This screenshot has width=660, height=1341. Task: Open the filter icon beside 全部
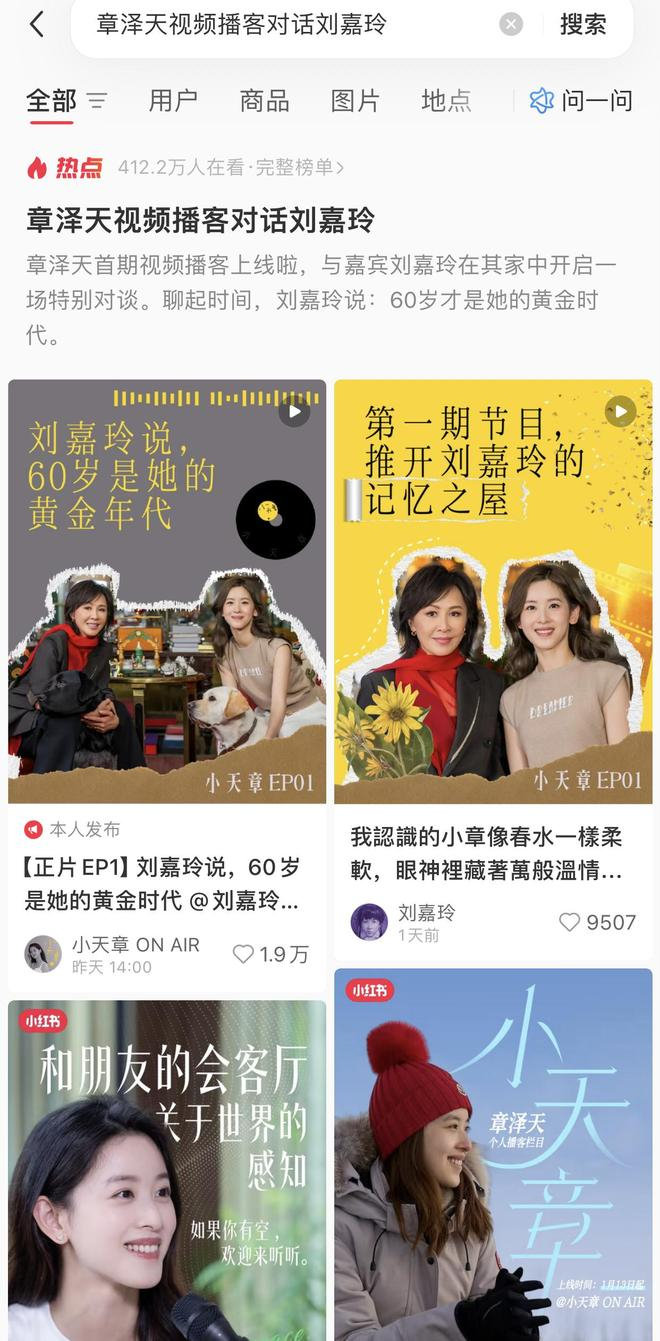[x=97, y=100]
